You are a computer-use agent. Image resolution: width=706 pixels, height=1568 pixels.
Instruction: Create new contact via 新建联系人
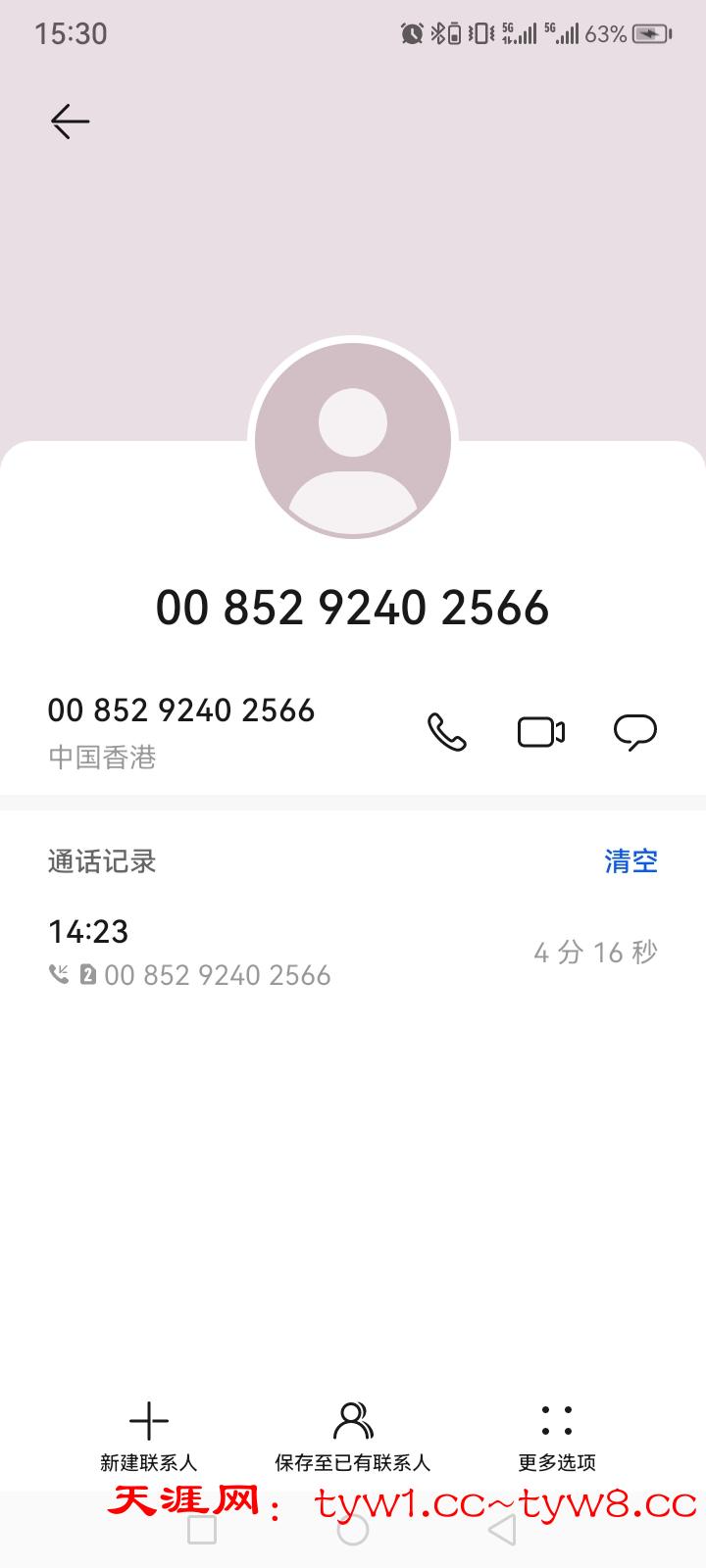pyautogui.click(x=149, y=1436)
